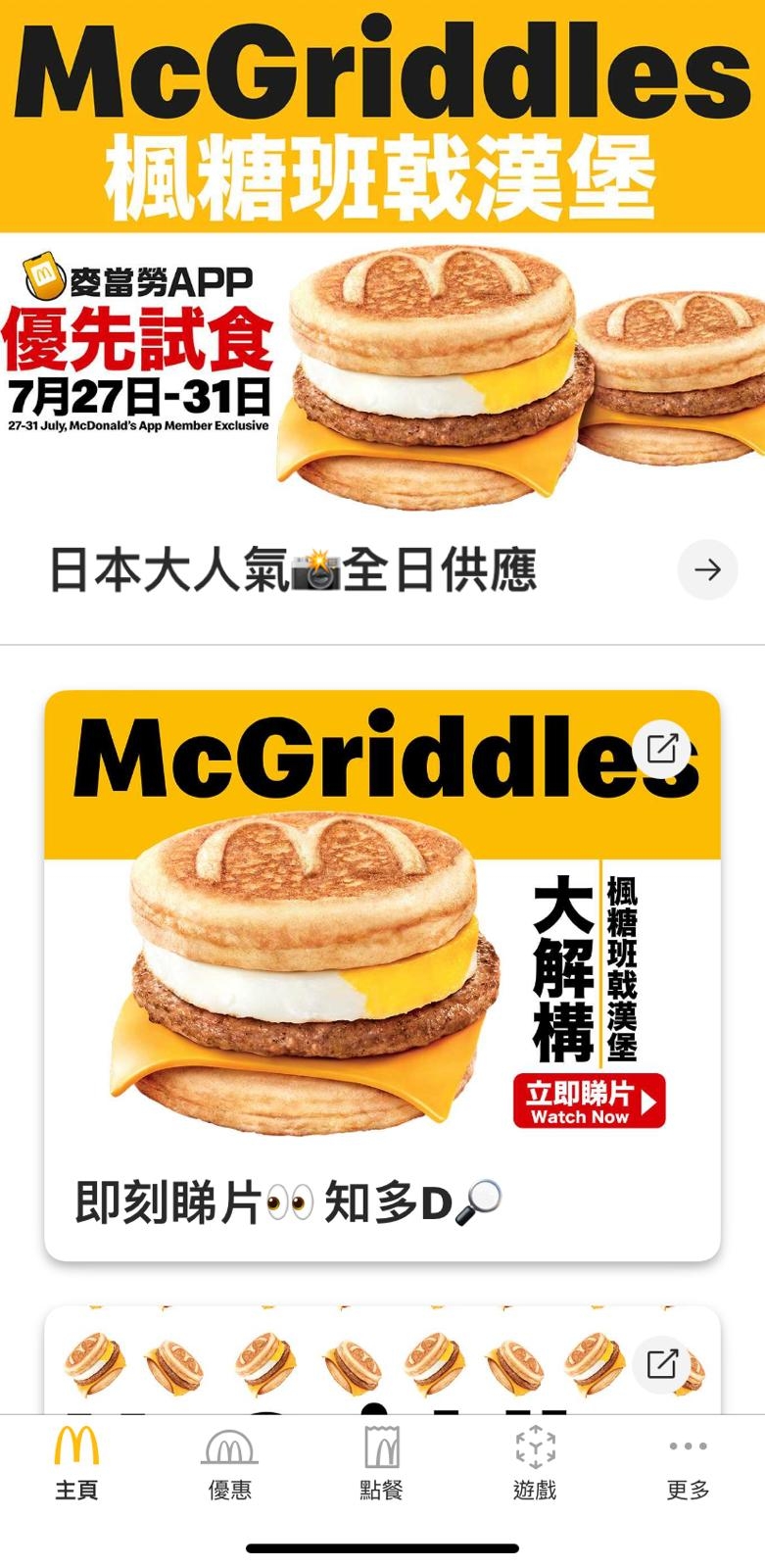
Task: Open the 更多 tab
Action: pos(688,1464)
